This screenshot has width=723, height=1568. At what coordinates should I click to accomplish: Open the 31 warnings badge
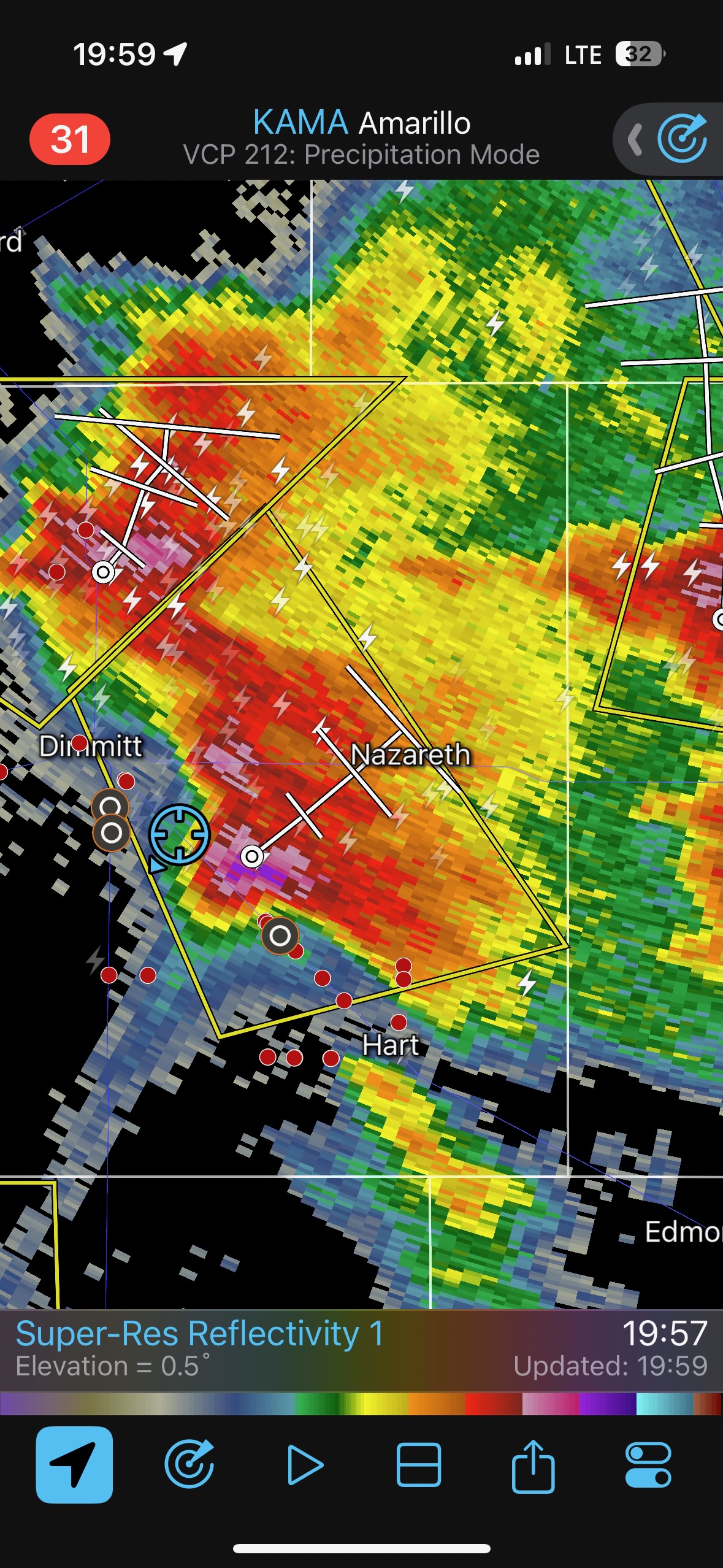[70, 139]
